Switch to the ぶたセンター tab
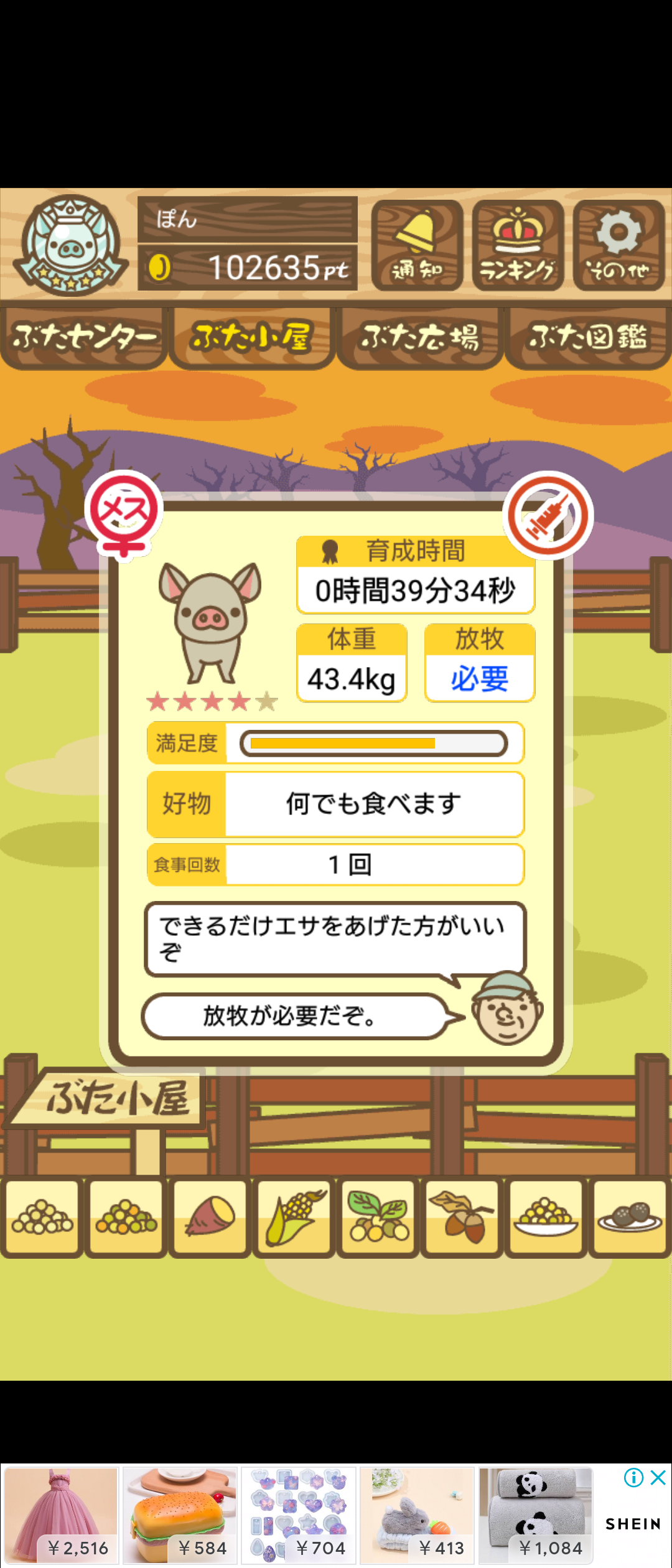This screenshot has height=1568, width=672. pyautogui.click(x=84, y=337)
